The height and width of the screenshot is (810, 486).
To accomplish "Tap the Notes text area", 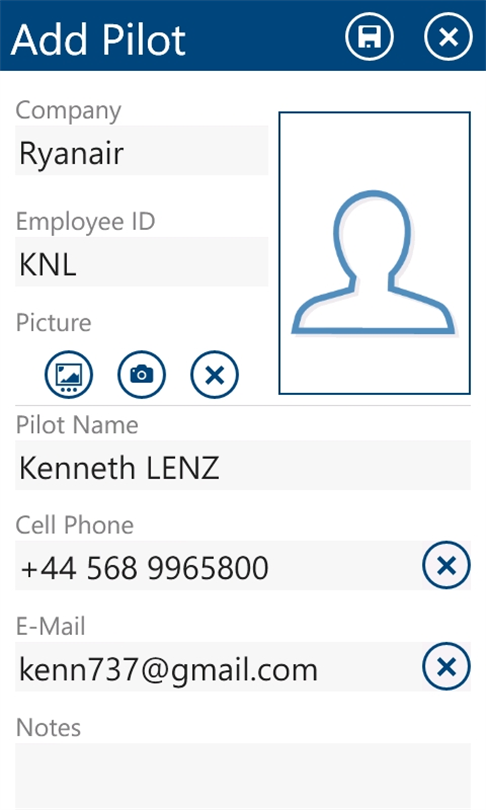I will coord(243,776).
